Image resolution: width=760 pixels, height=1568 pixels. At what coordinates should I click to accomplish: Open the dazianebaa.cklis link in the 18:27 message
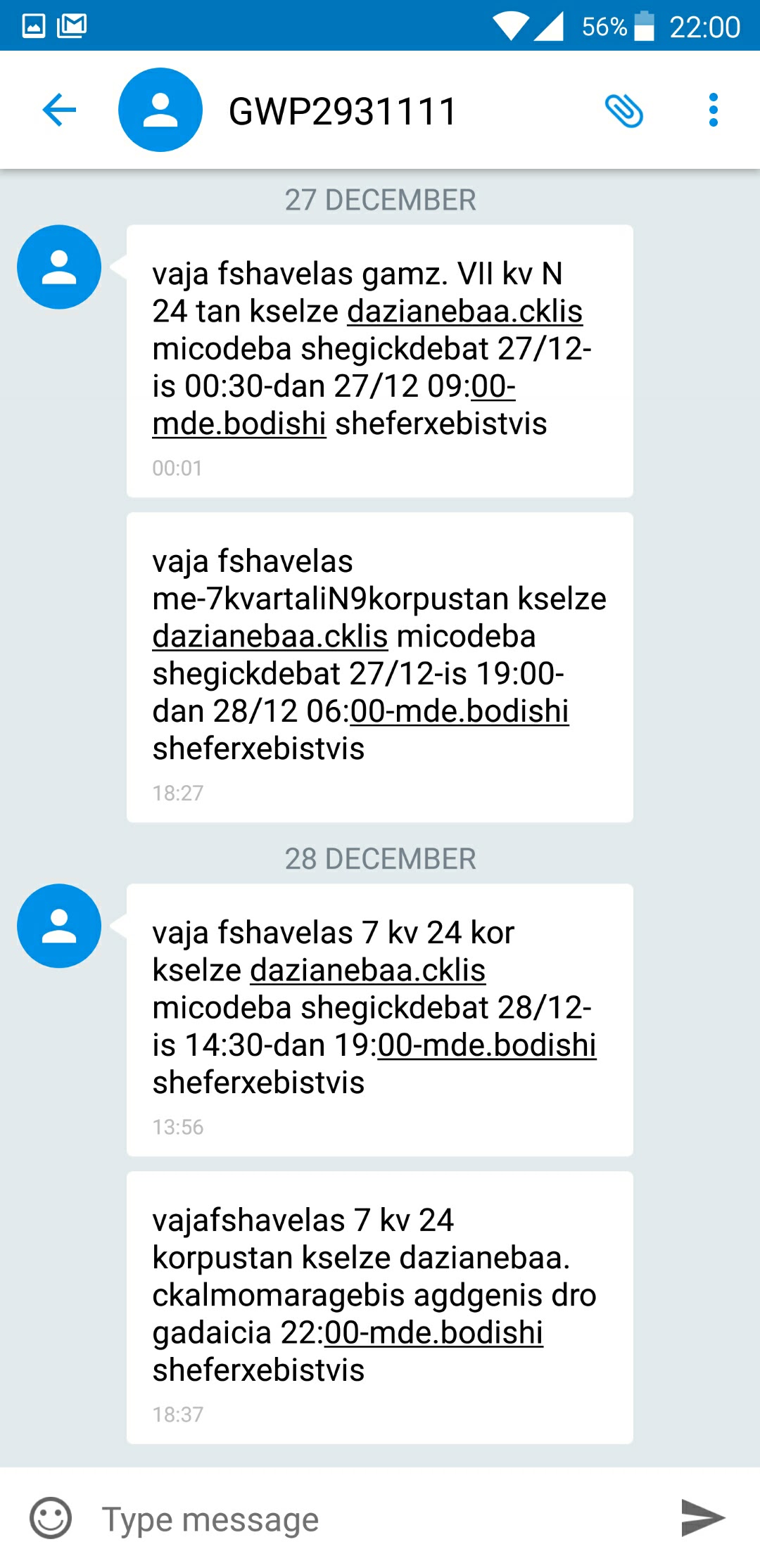pyautogui.click(x=270, y=637)
